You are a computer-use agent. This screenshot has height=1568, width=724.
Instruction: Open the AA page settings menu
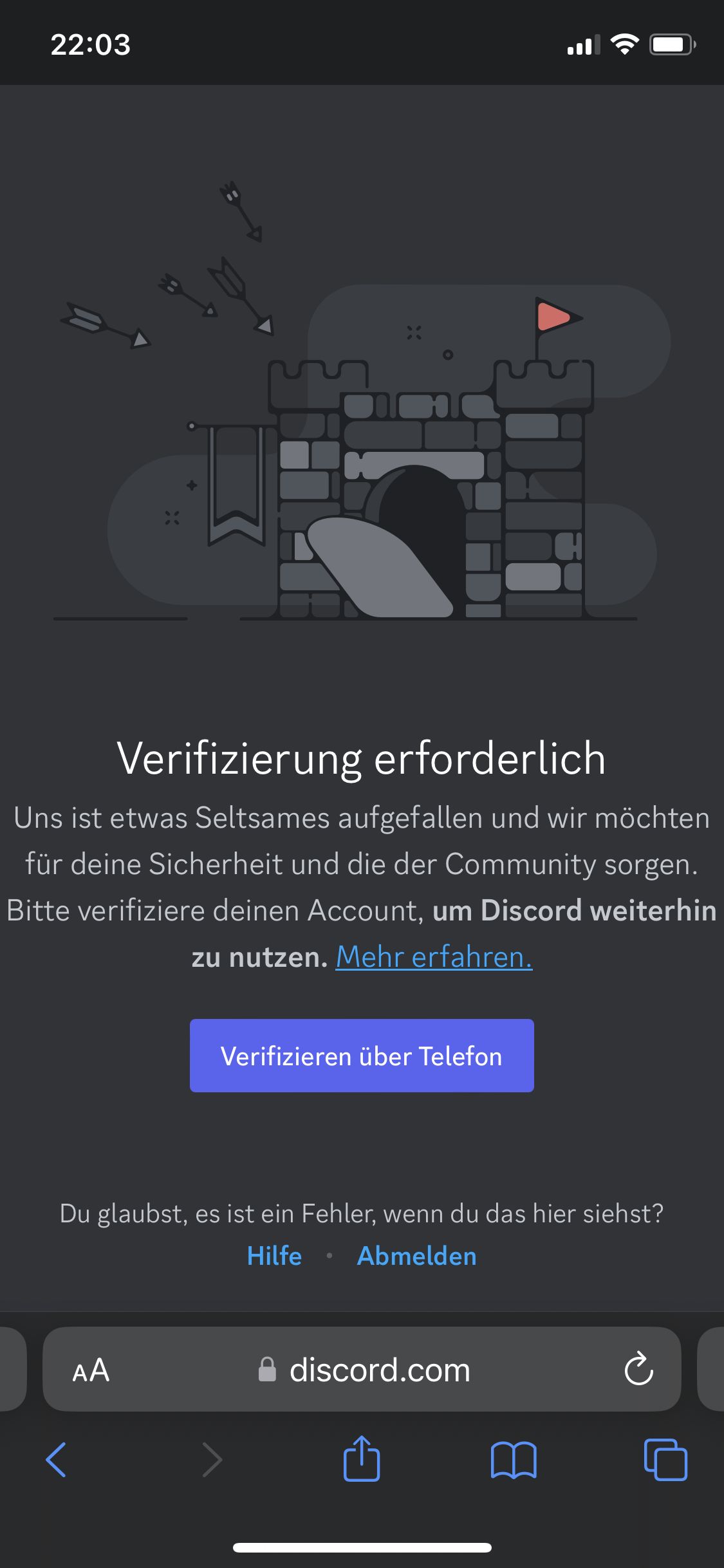[x=91, y=1370]
